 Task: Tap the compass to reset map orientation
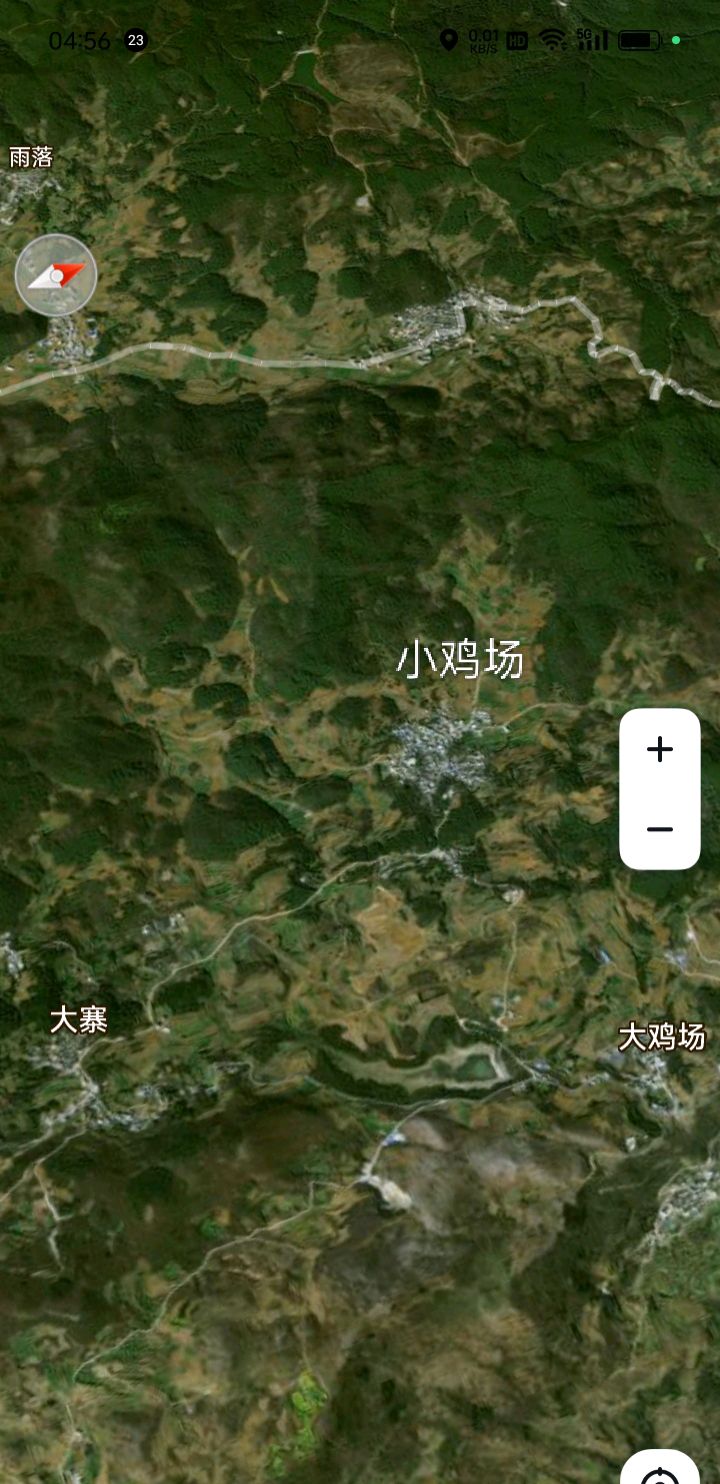point(56,275)
